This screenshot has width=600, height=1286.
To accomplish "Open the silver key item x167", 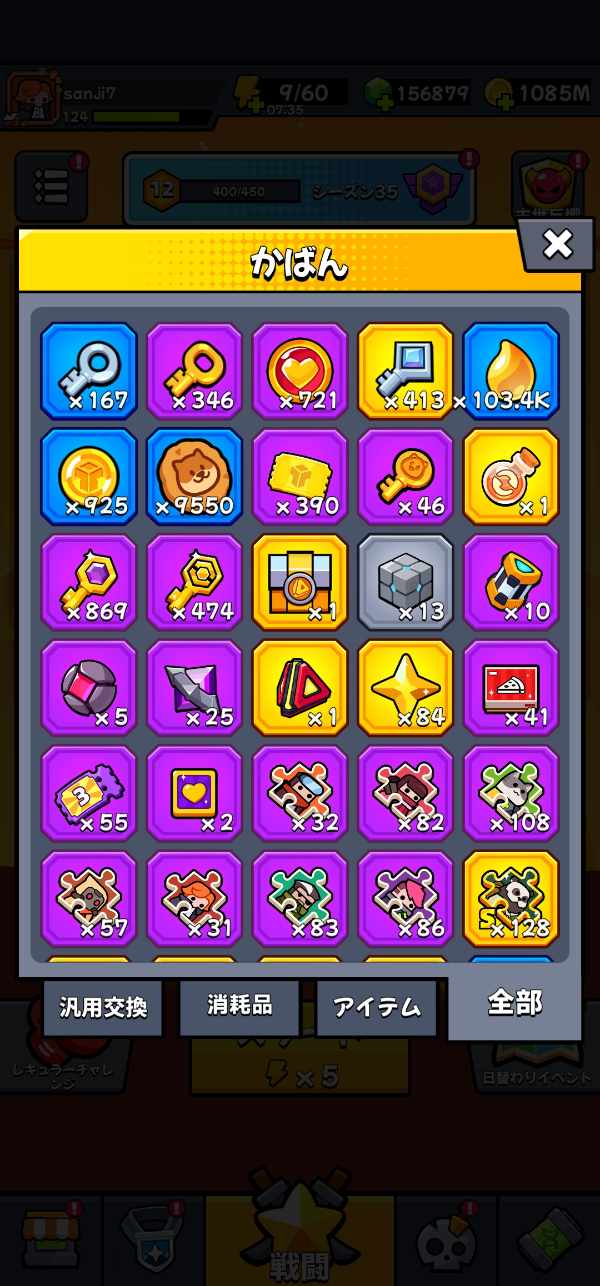I will tap(89, 370).
